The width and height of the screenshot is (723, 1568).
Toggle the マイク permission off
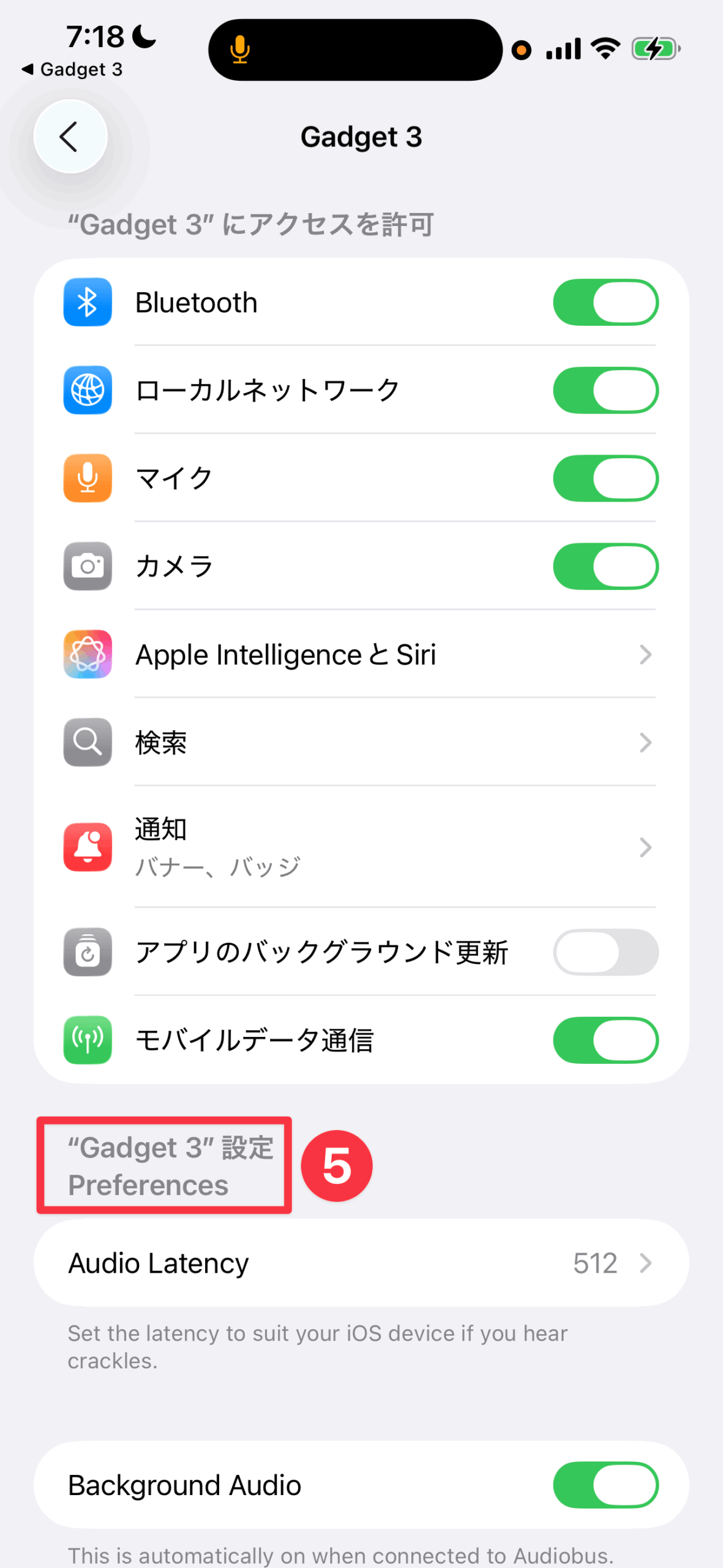[x=605, y=478]
